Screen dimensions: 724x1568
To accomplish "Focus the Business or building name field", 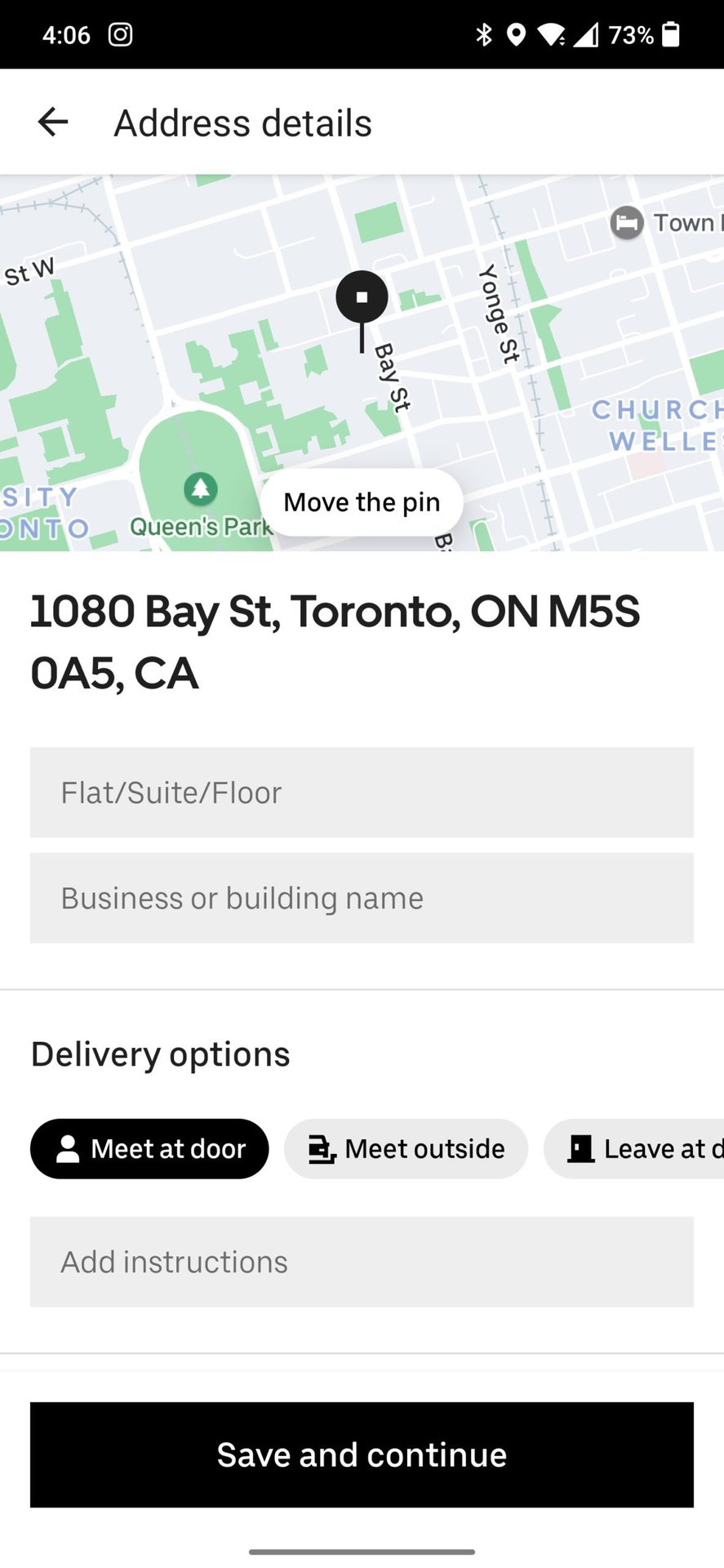I will pyautogui.click(x=362, y=898).
